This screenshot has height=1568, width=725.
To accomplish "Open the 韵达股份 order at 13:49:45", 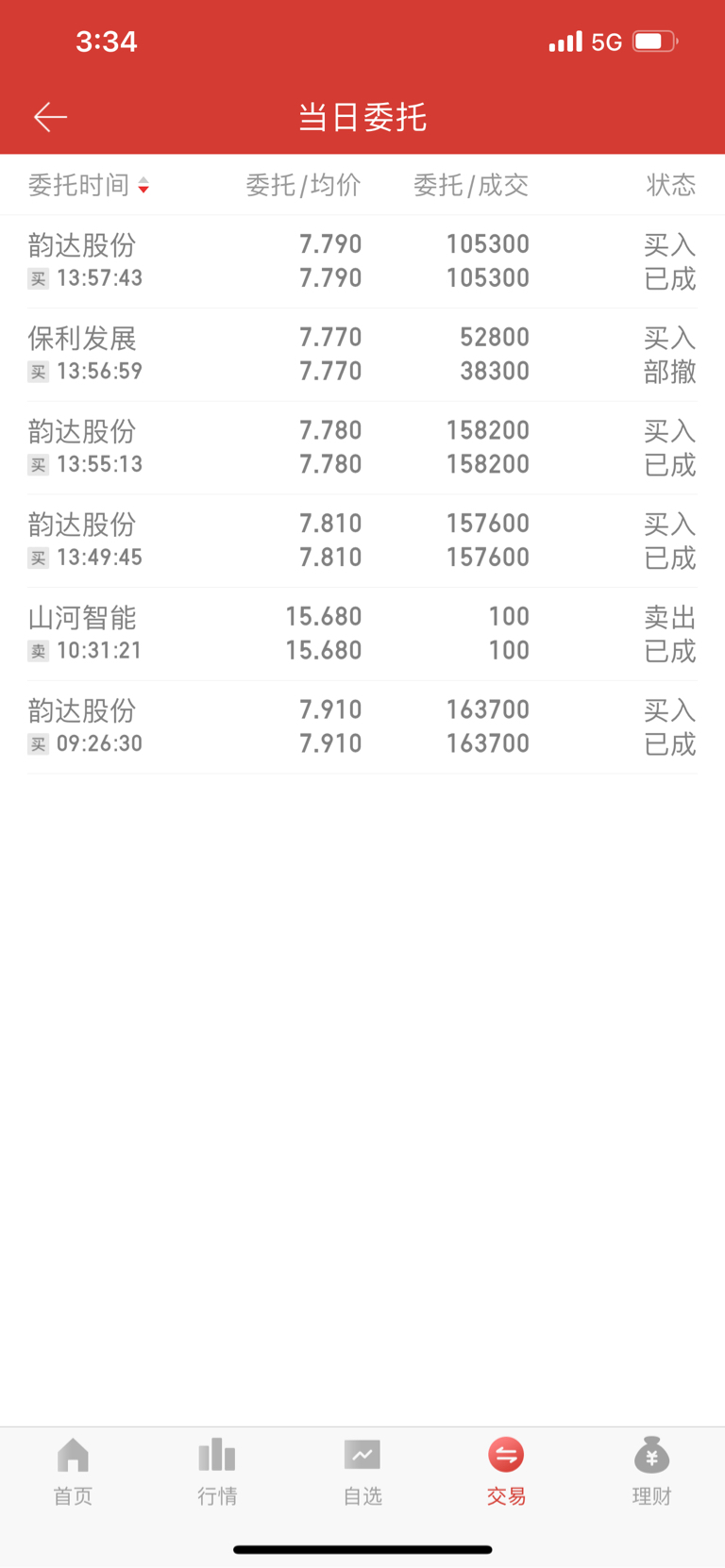I will [x=362, y=542].
